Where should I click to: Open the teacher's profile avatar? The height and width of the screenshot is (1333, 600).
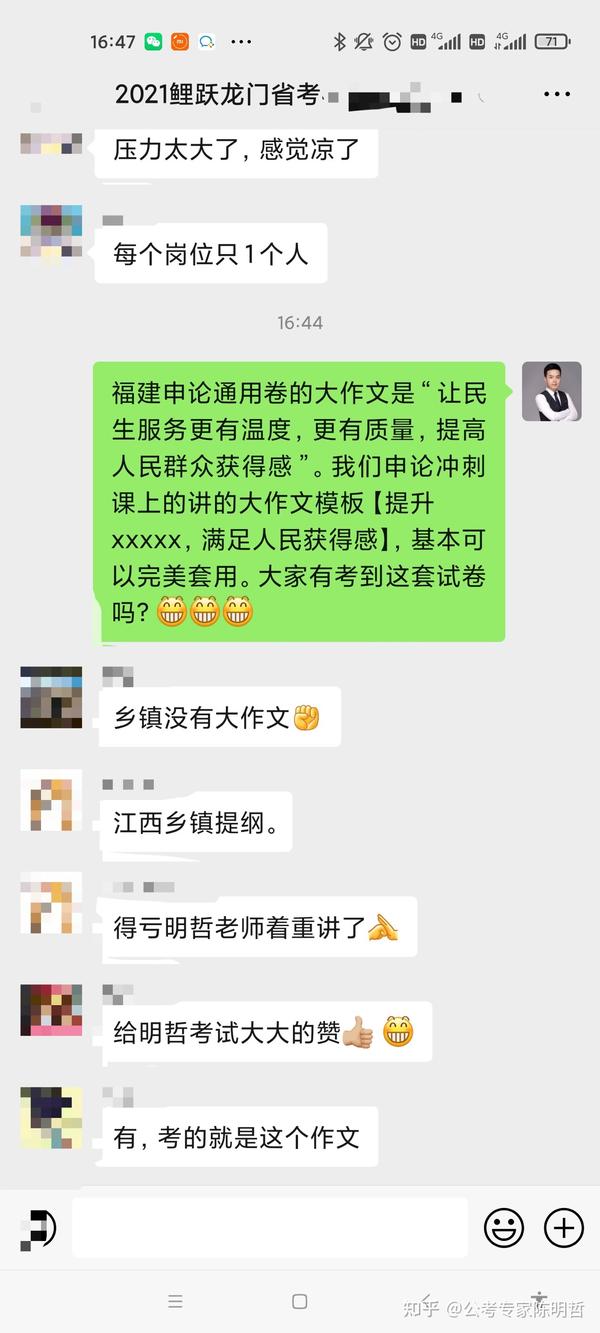pyautogui.click(x=551, y=391)
